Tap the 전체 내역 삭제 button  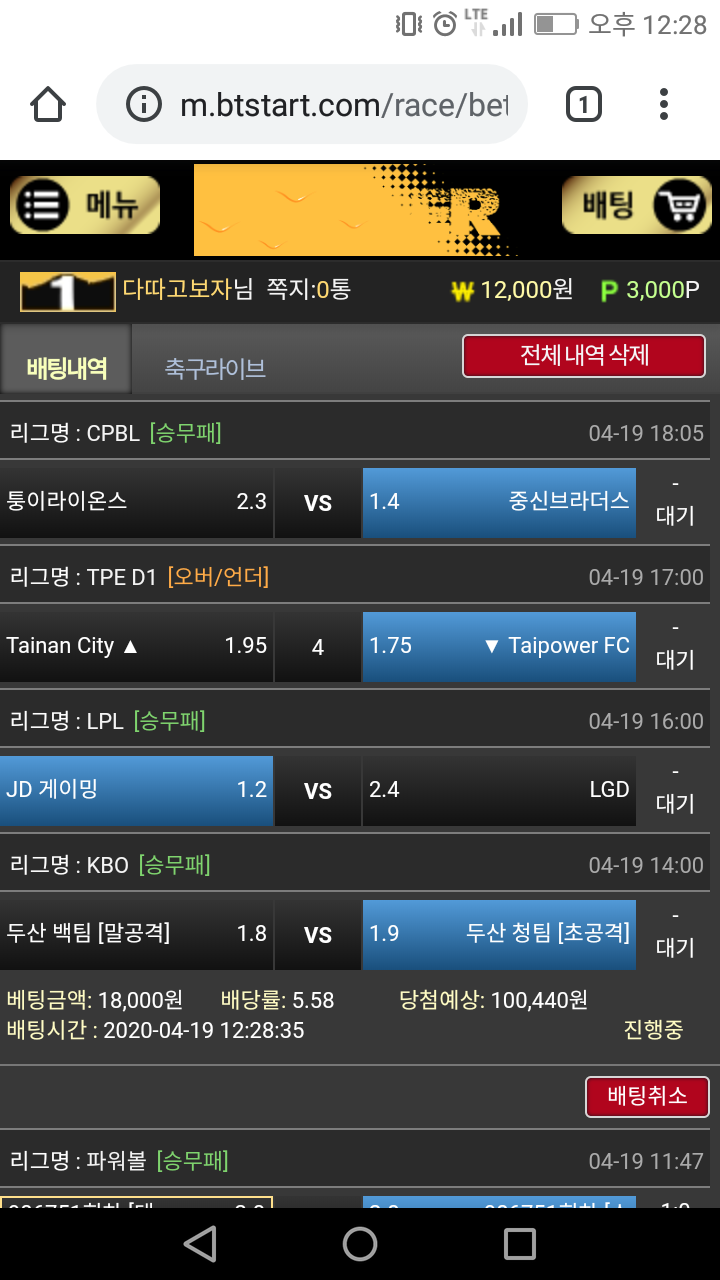pyautogui.click(x=584, y=356)
